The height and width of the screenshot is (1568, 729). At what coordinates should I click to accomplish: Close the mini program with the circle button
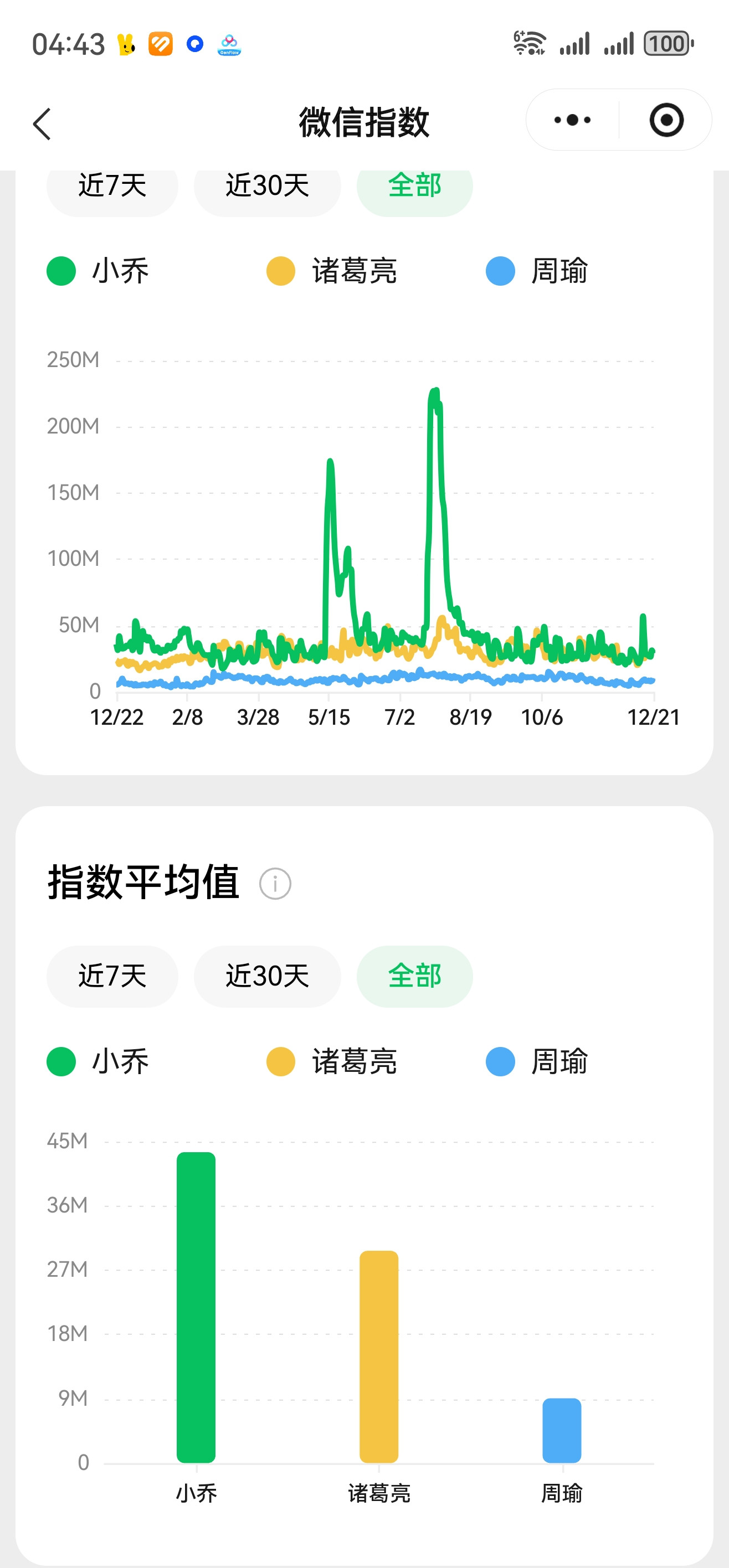pos(666,120)
